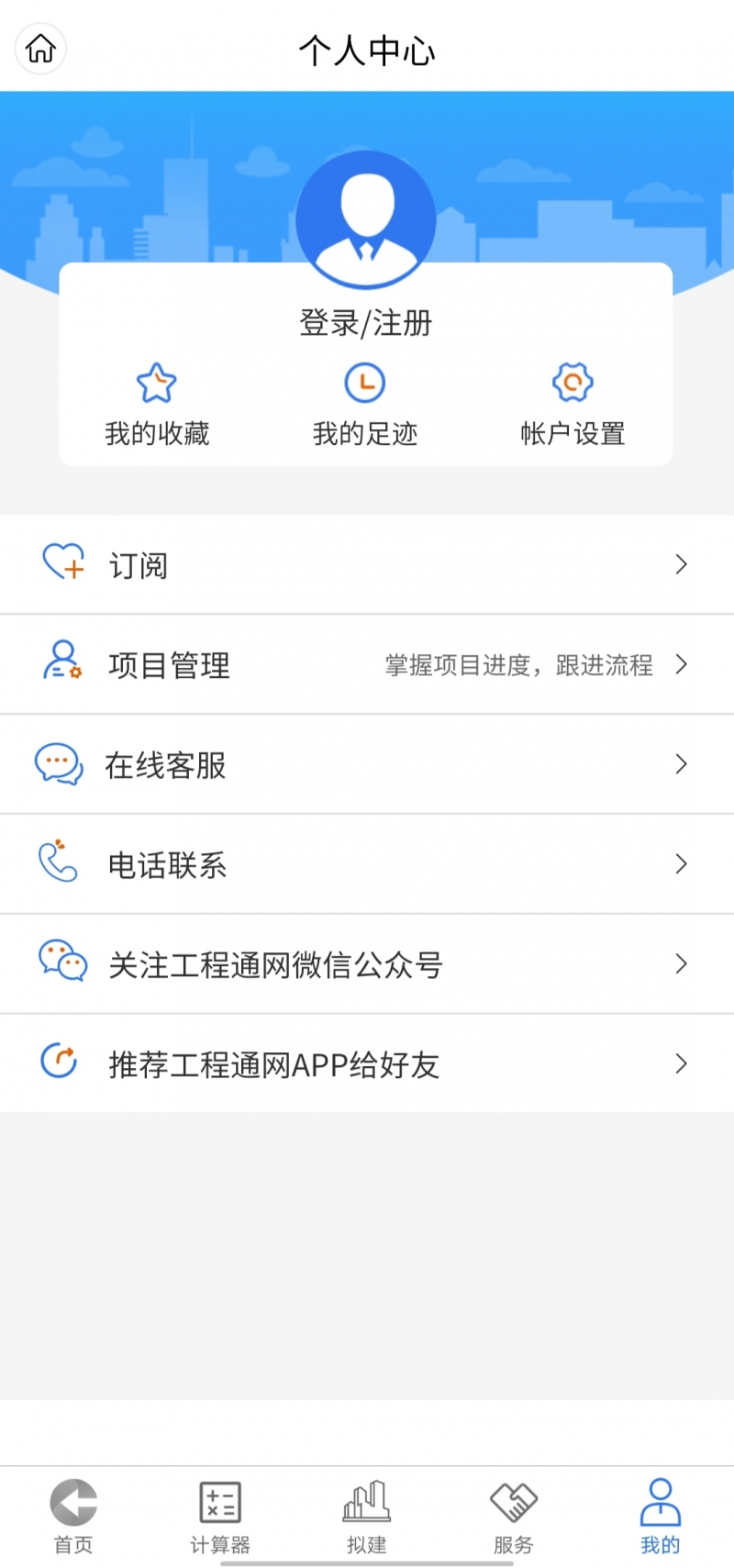
Task: Click the WeChat 公众号 icon
Action: coord(60,962)
